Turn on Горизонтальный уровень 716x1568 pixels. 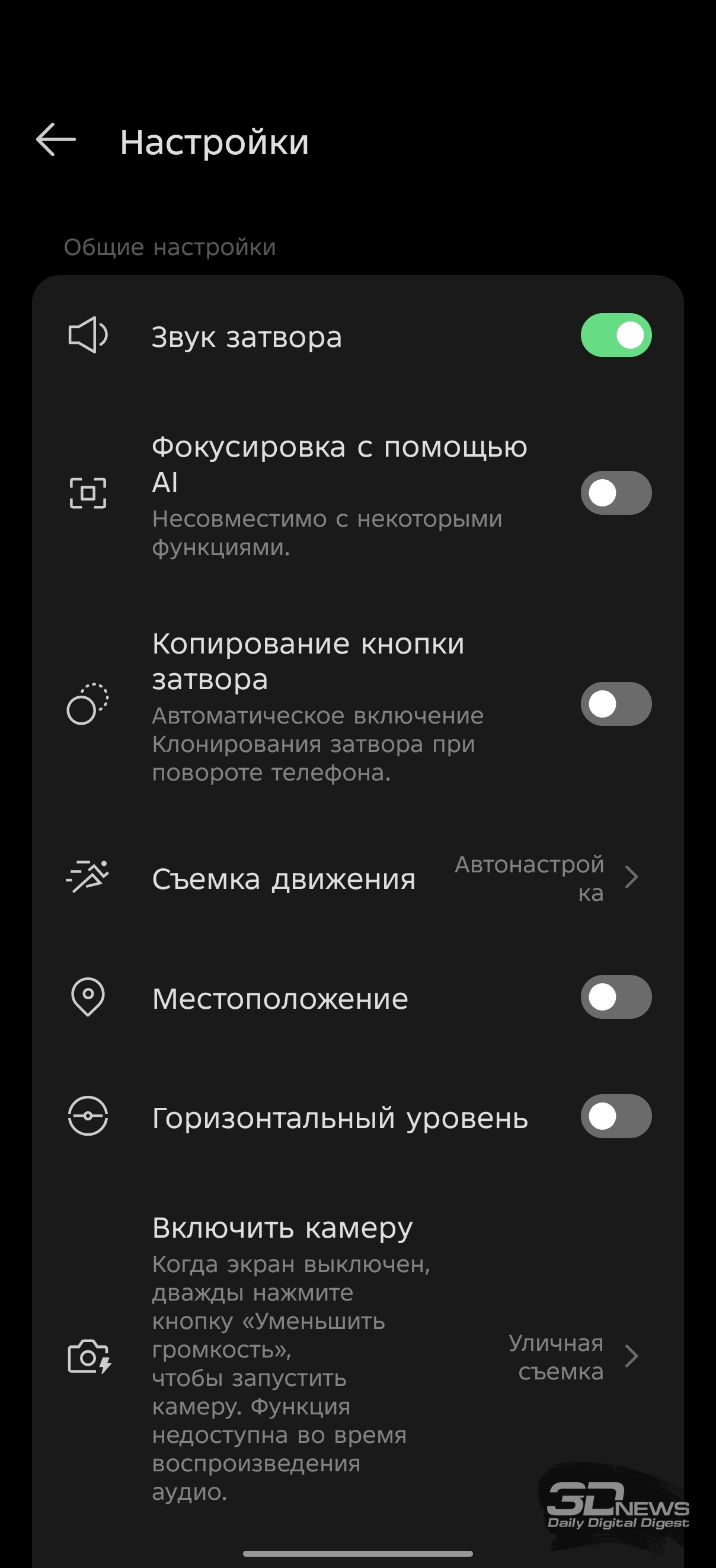[616, 1116]
